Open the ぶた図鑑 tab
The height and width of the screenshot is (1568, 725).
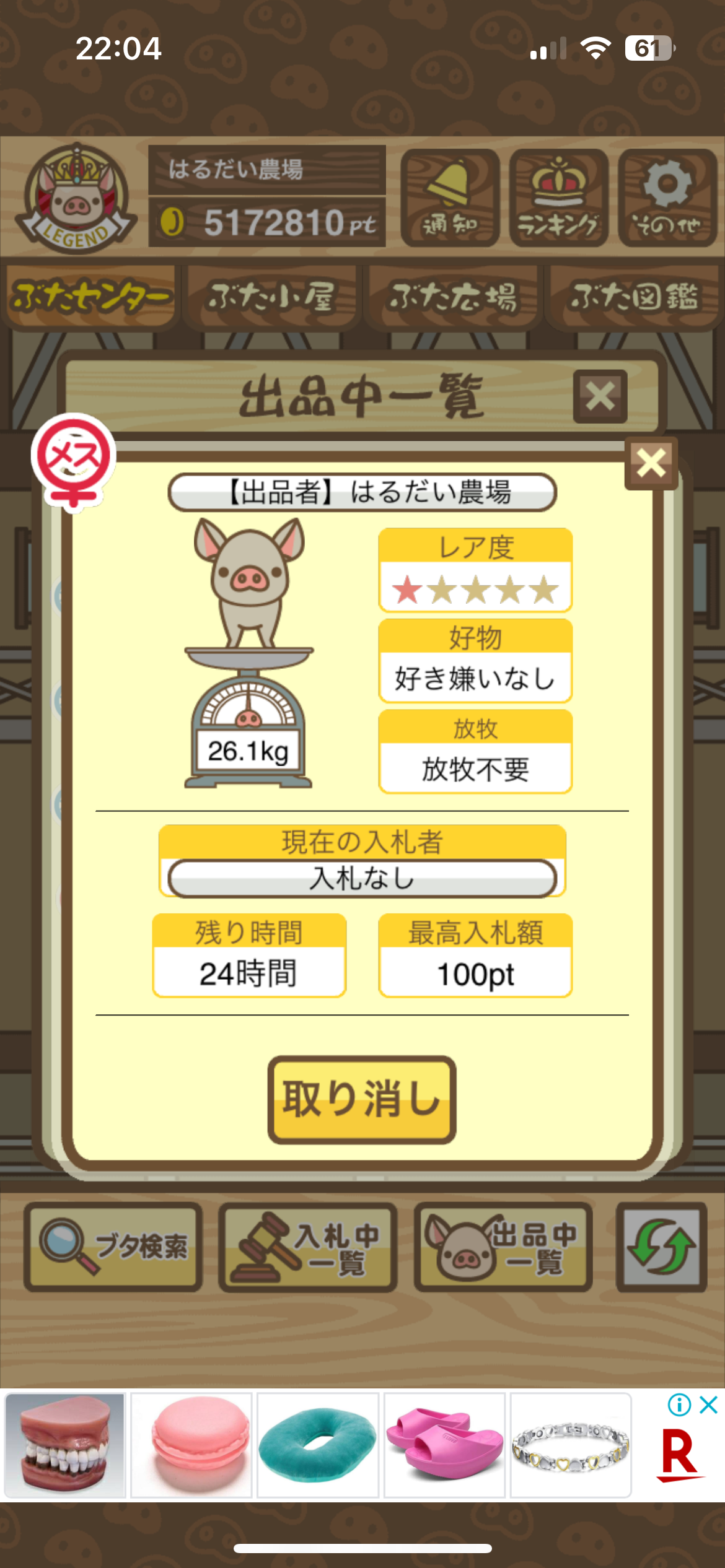(x=633, y=297)
